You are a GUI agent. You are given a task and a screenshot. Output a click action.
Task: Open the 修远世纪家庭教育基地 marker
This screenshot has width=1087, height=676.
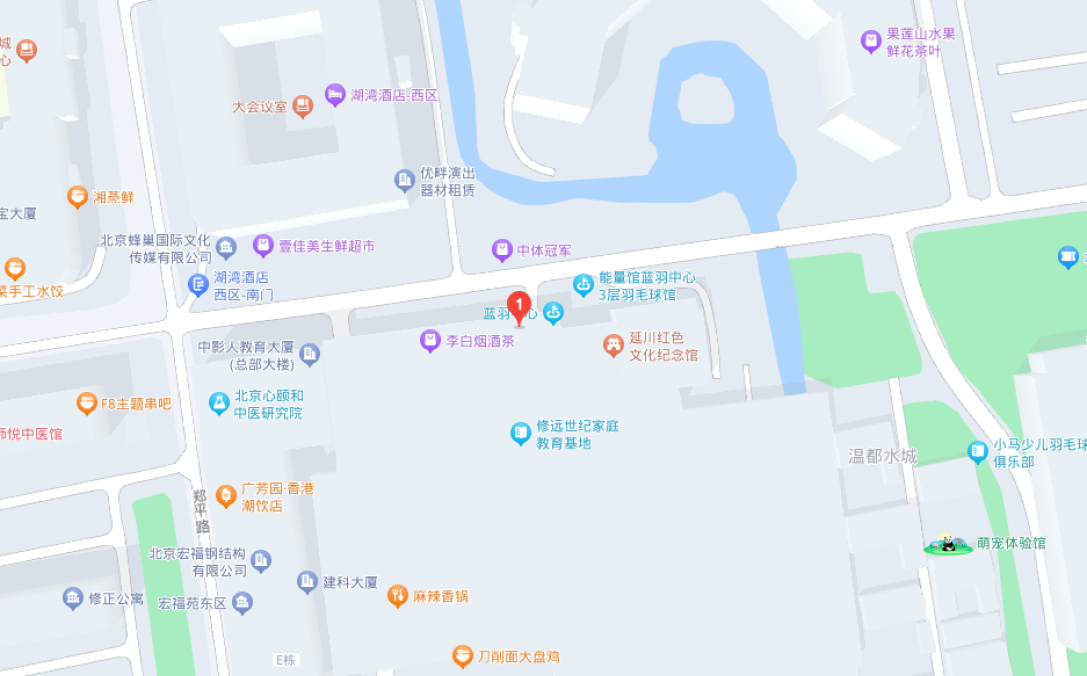click(x=520, y=433)
